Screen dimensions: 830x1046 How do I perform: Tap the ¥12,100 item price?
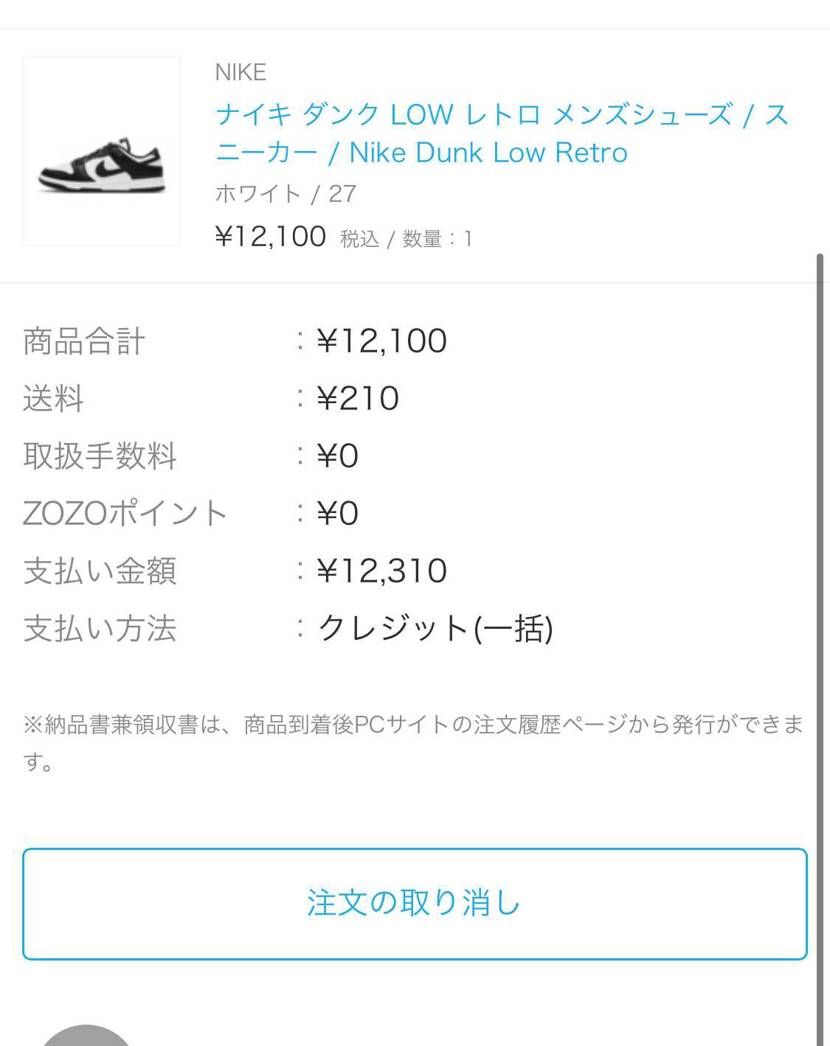click(268, 236)
